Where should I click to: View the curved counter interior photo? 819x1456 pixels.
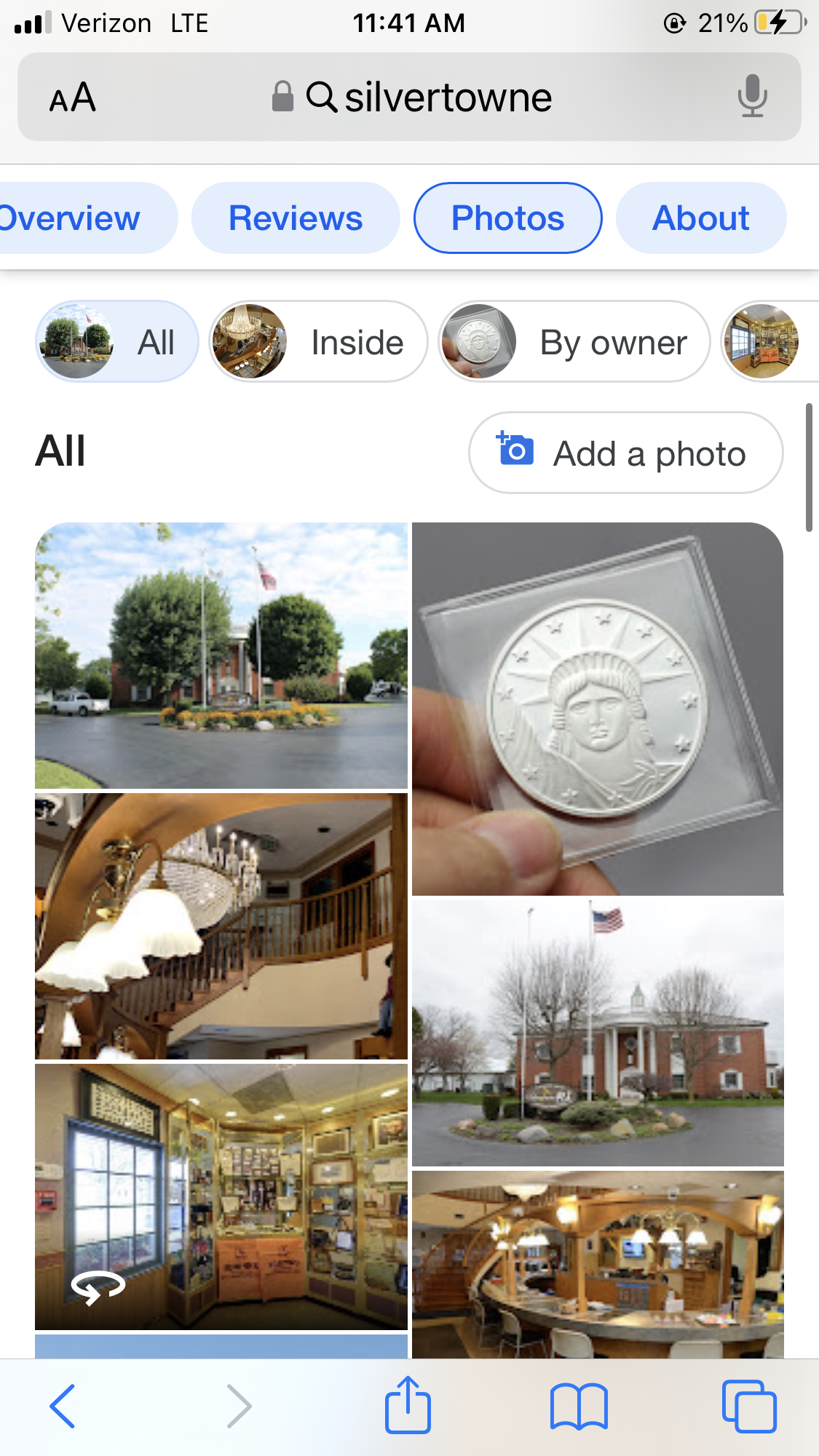[598, 1265]
